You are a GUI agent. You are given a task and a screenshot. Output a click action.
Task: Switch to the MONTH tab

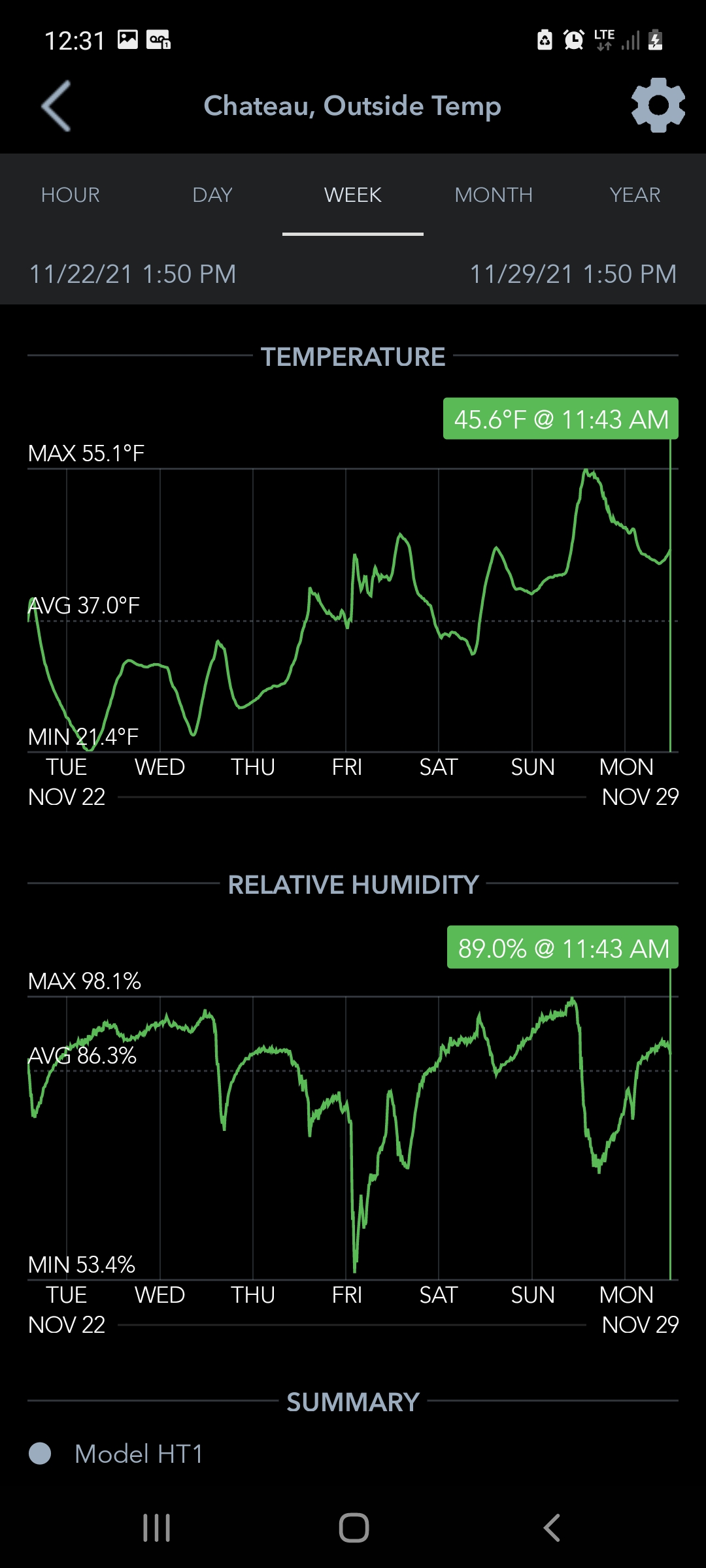click(x=494, y=195)
